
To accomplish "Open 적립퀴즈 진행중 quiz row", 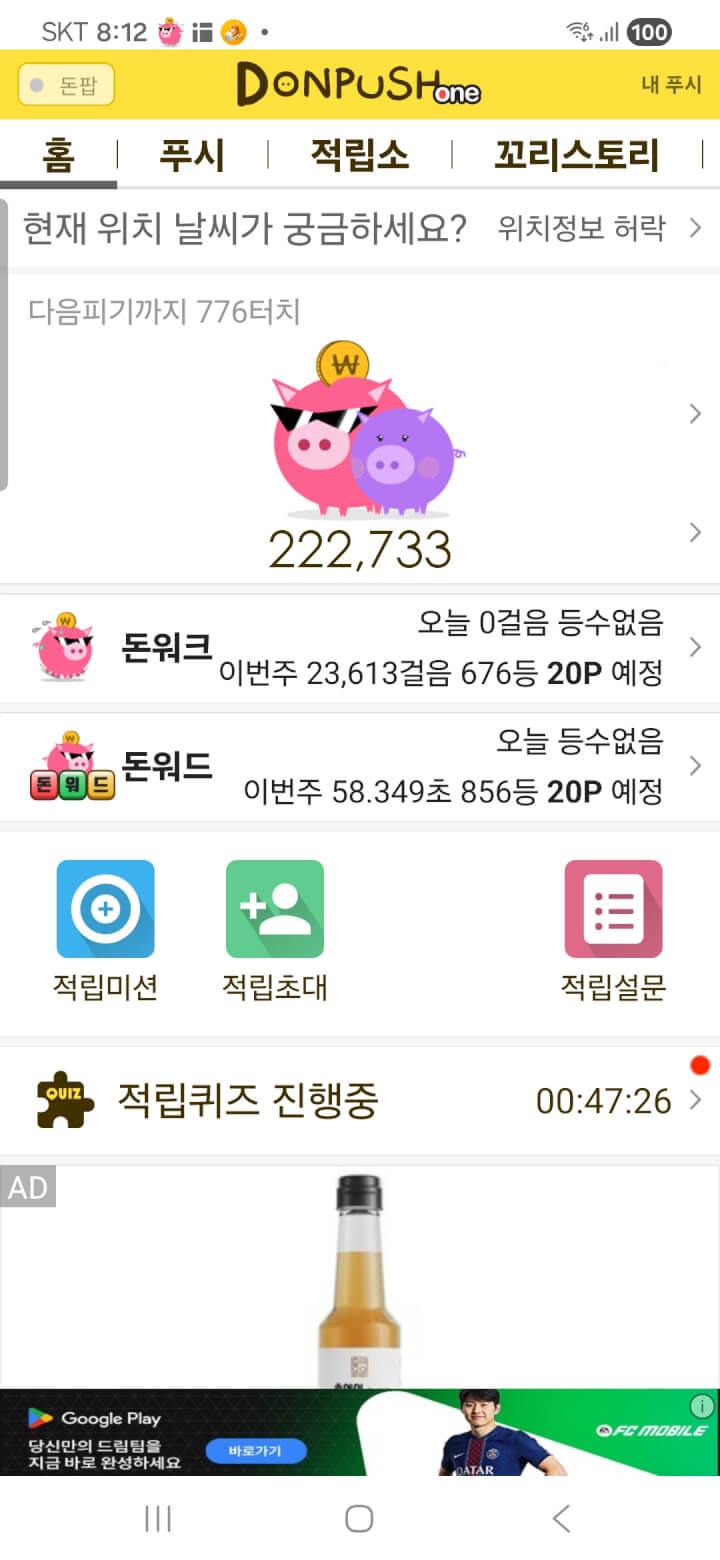I will [360, 1101].
